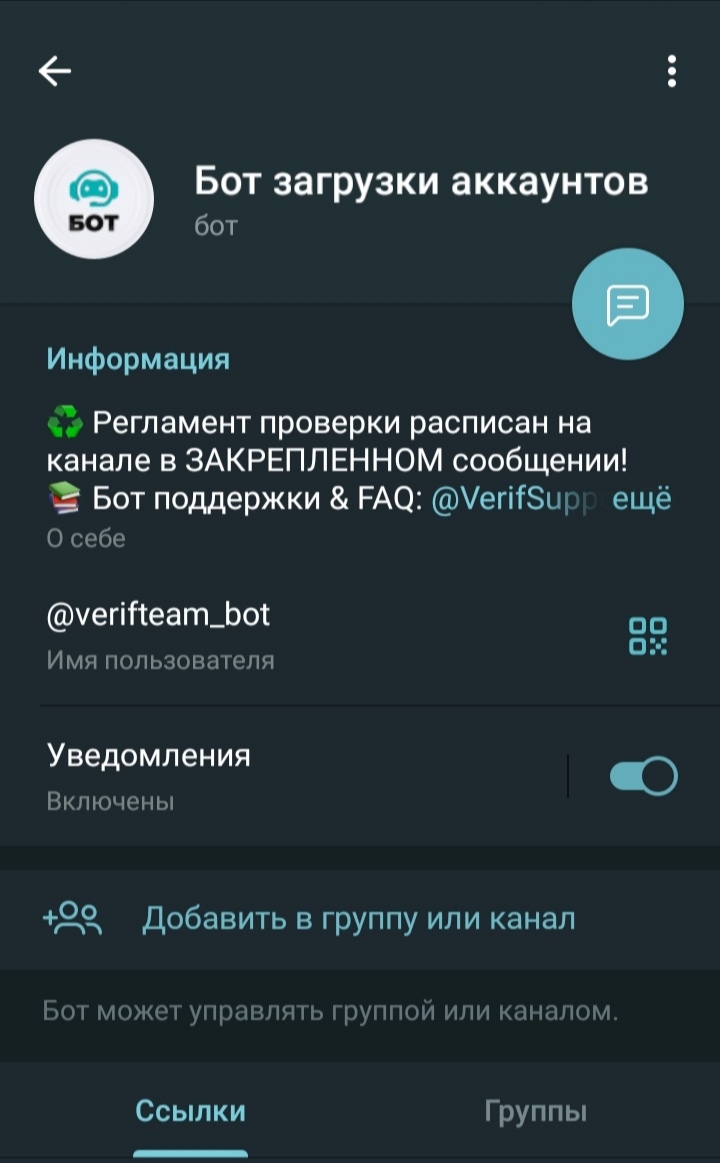Toggle the notifications switch off
720x1163 pixels.
click(644, 776)
